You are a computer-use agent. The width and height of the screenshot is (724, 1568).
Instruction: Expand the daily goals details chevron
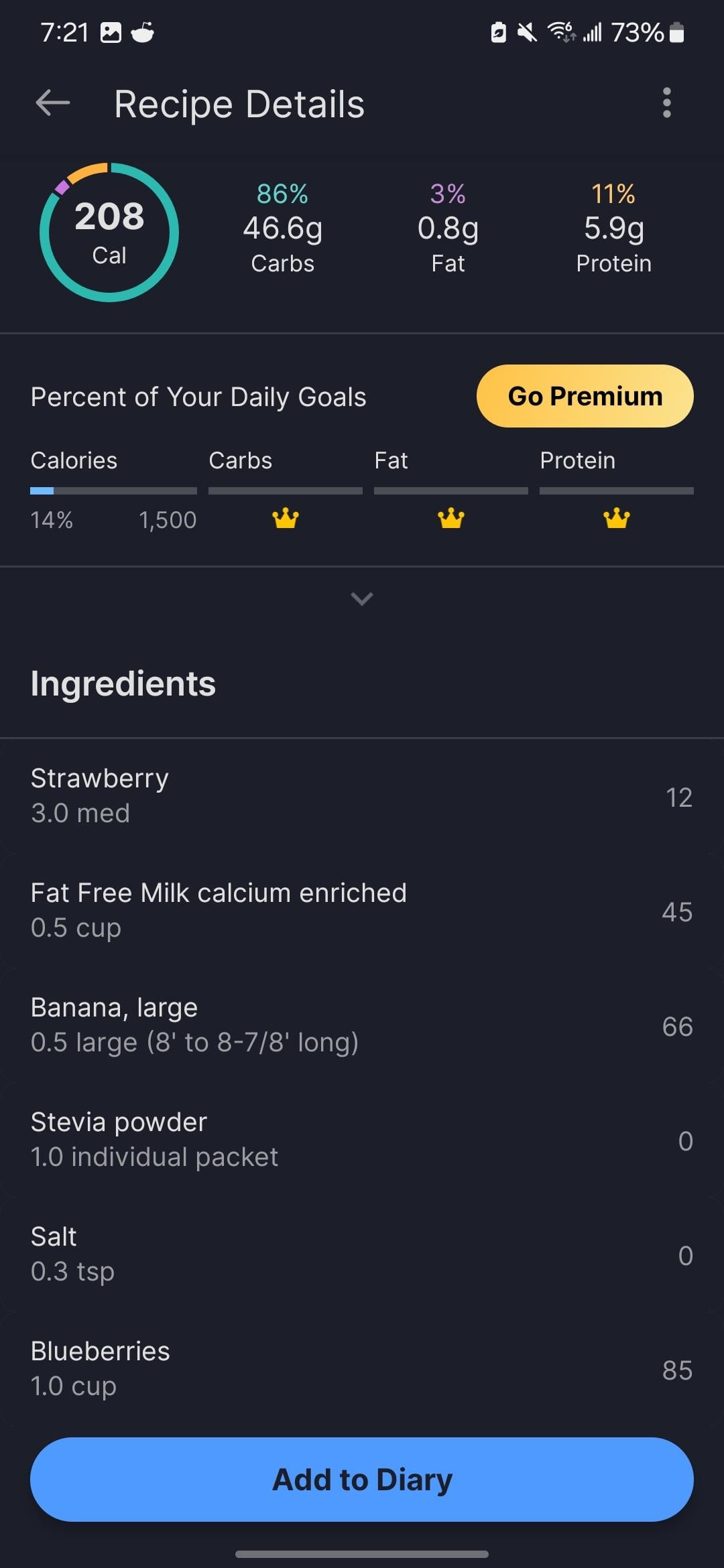point(362,598)
